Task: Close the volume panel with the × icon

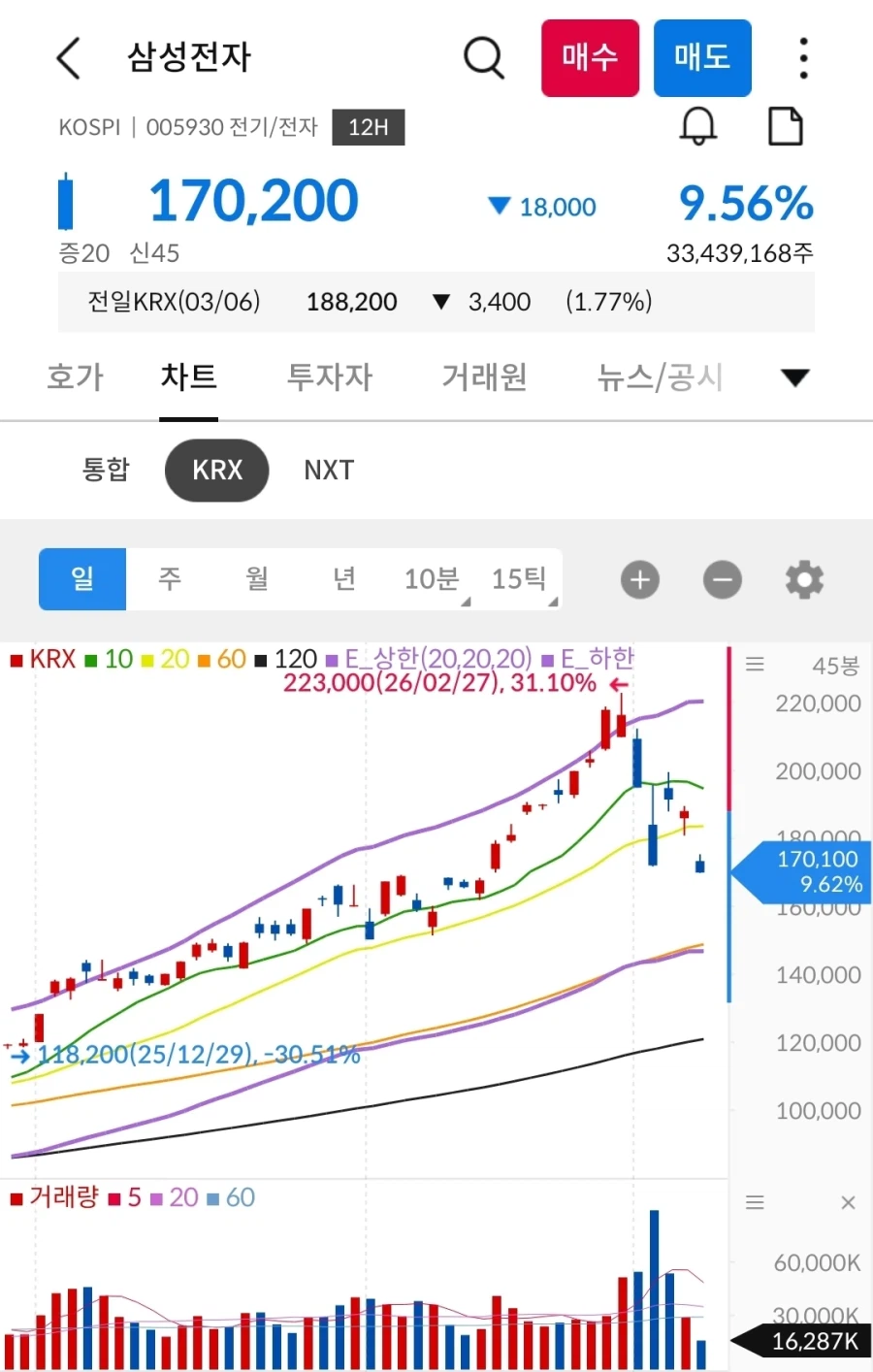Action: tap(850, 1202)
